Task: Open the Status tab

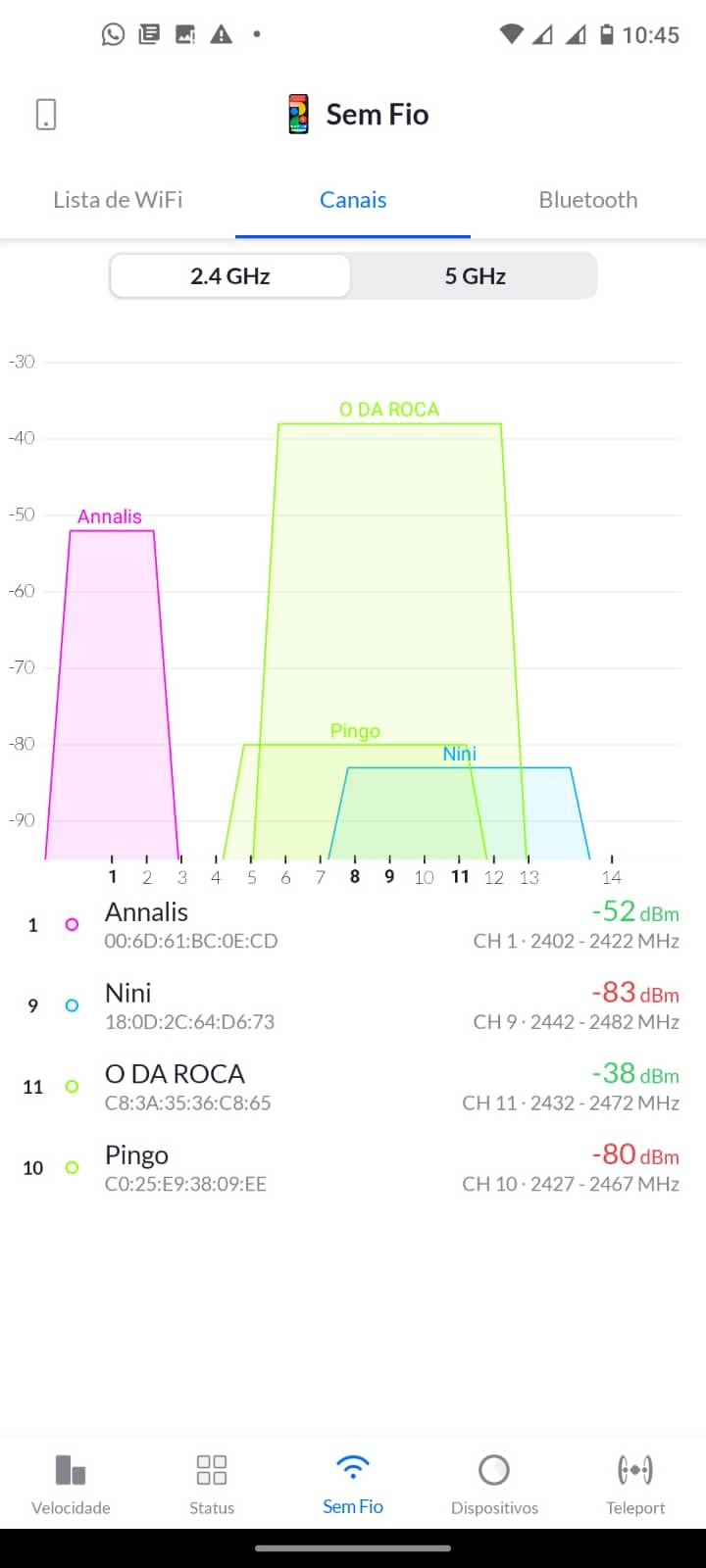Action: 212,1484
